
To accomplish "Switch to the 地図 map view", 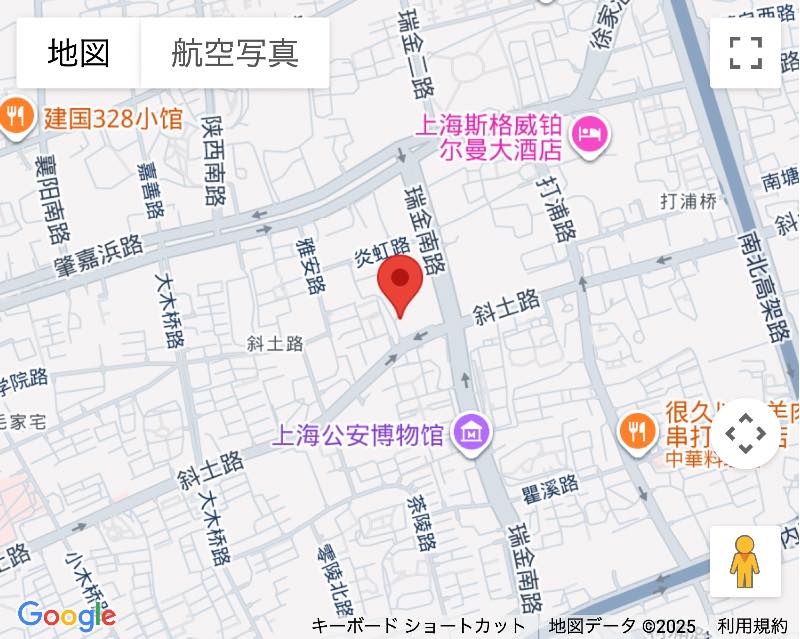I will pos(79,53).
